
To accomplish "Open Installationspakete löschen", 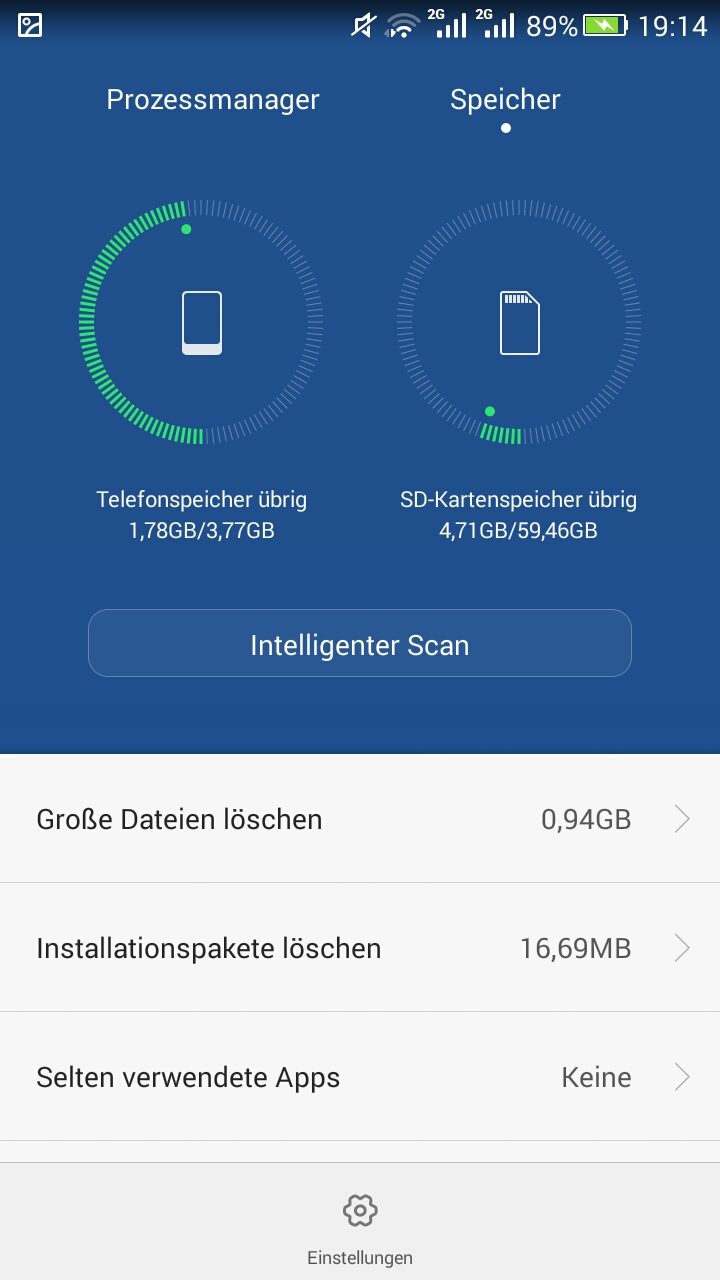I will (x=360, y=948).
